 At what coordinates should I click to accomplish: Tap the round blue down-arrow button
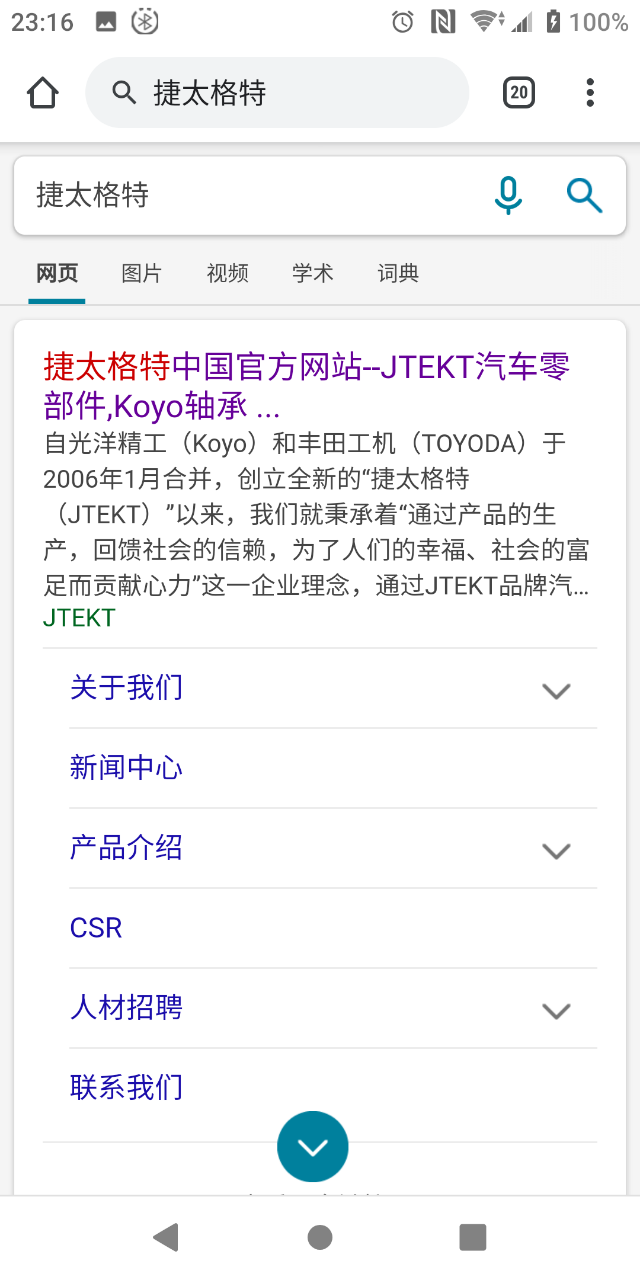coord(313,1147)
